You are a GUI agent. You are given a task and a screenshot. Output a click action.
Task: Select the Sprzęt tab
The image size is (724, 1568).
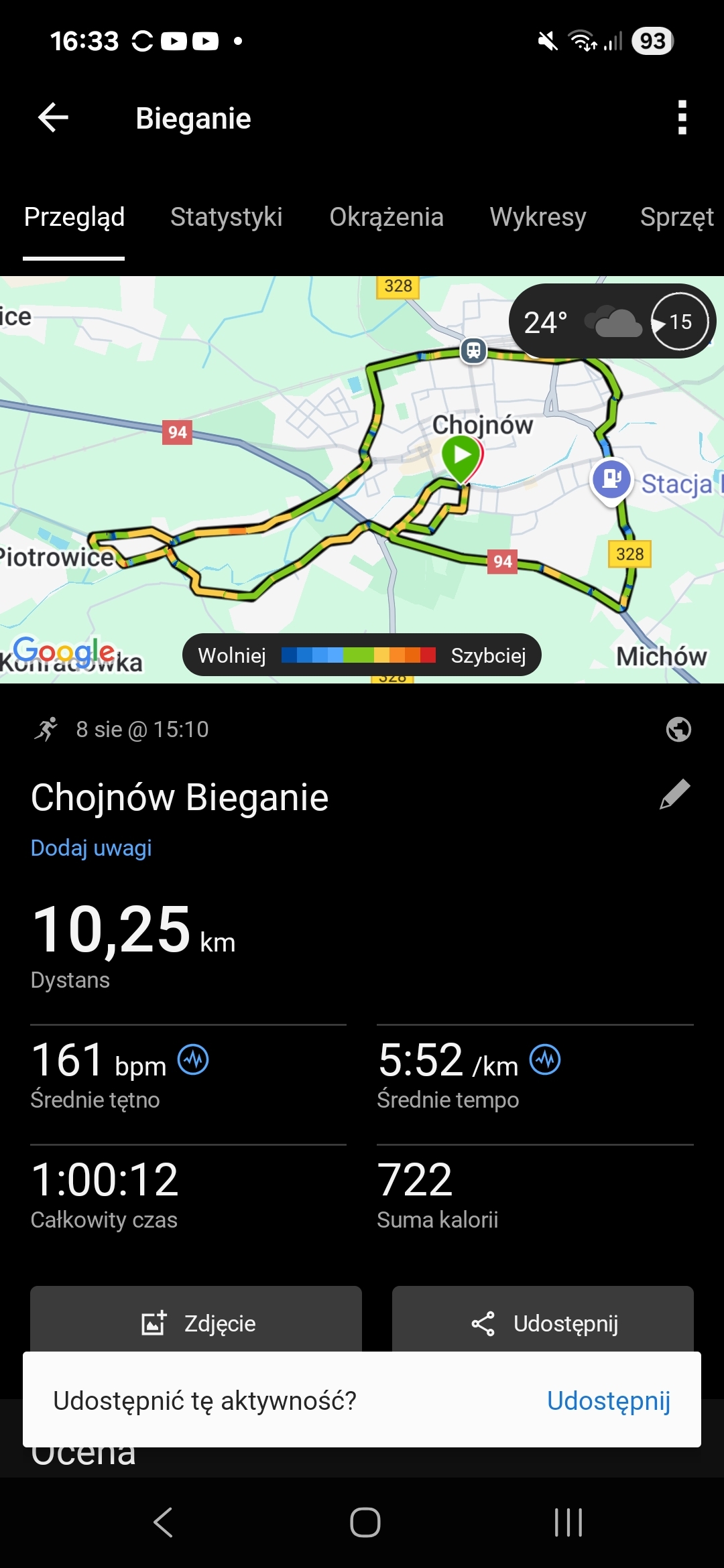(676, 217)
